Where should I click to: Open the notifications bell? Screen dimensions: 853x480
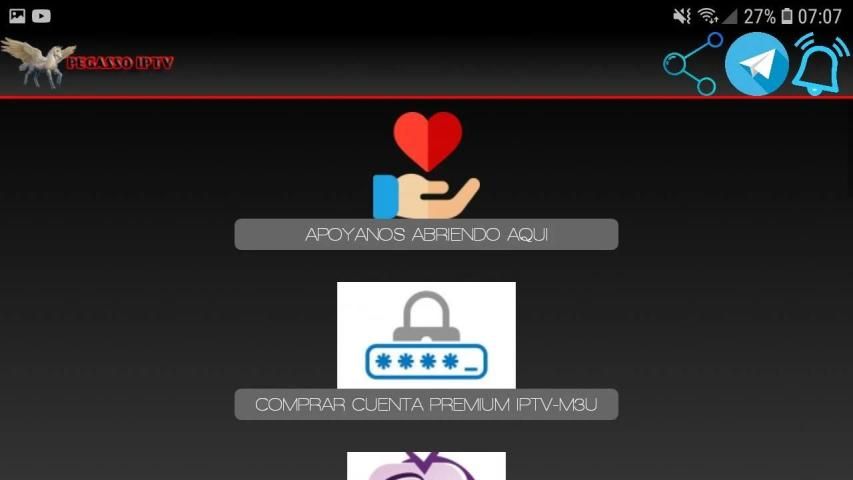pos(820,64)
